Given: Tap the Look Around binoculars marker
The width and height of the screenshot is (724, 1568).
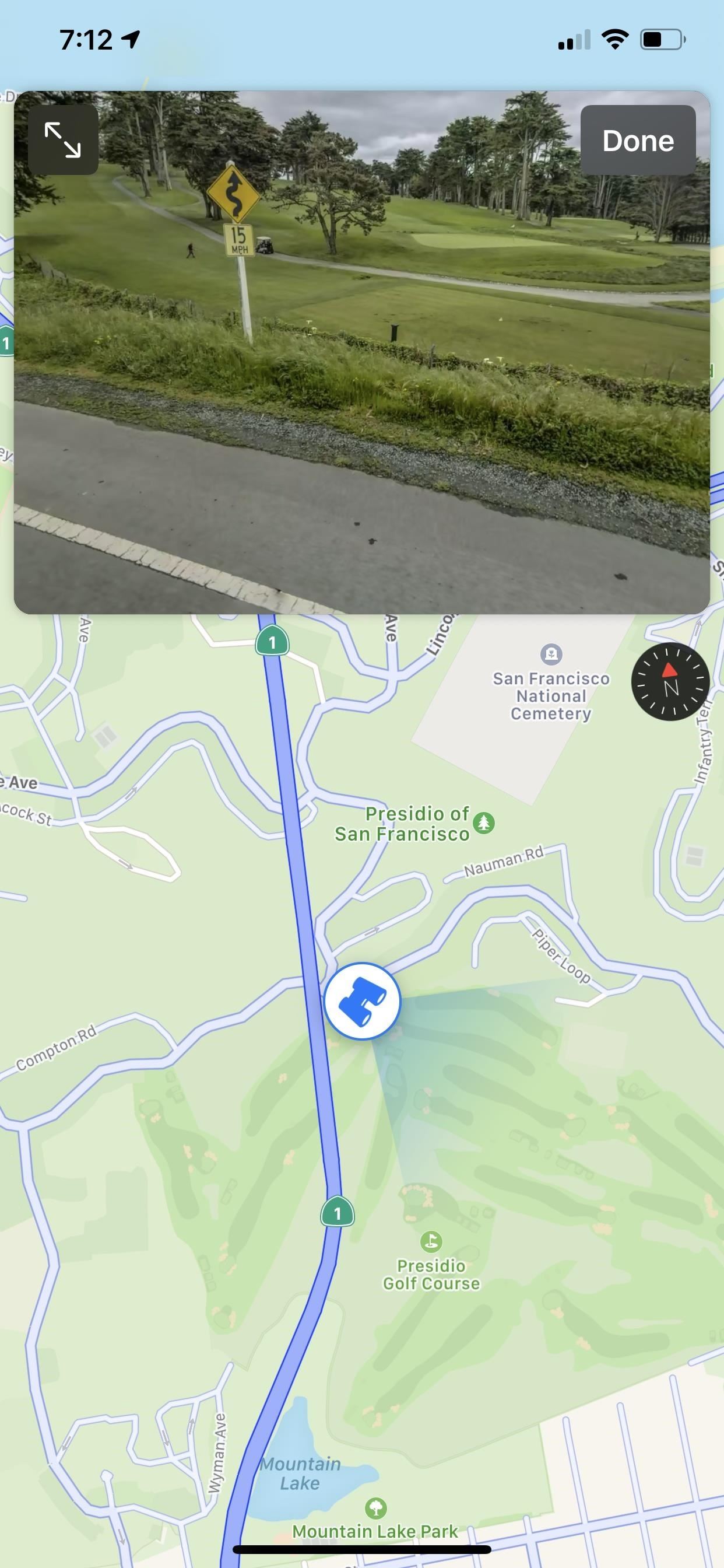Looking at the screenshot, I should point(362,1002).
